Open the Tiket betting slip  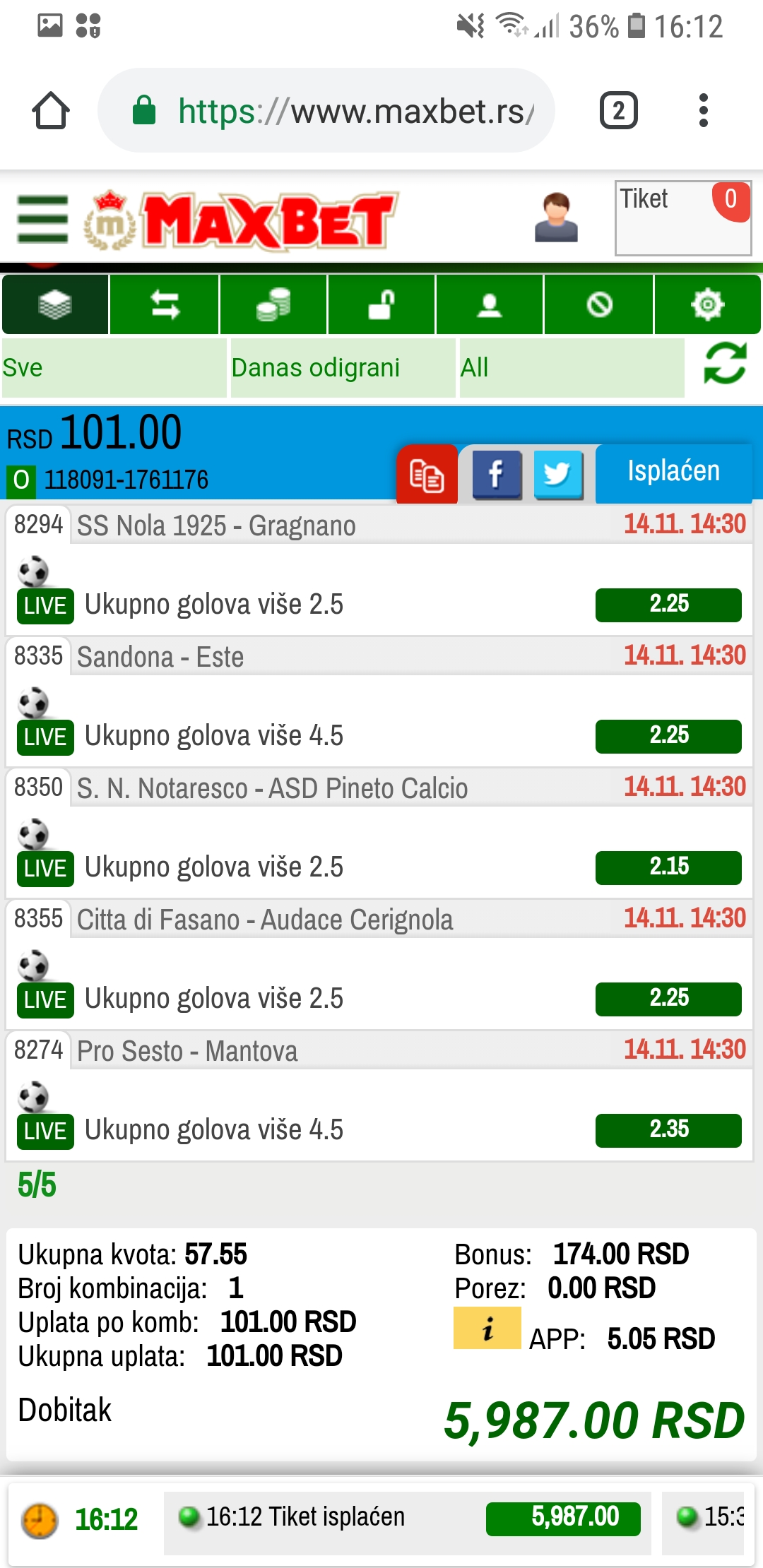click(x=683, y=218)
